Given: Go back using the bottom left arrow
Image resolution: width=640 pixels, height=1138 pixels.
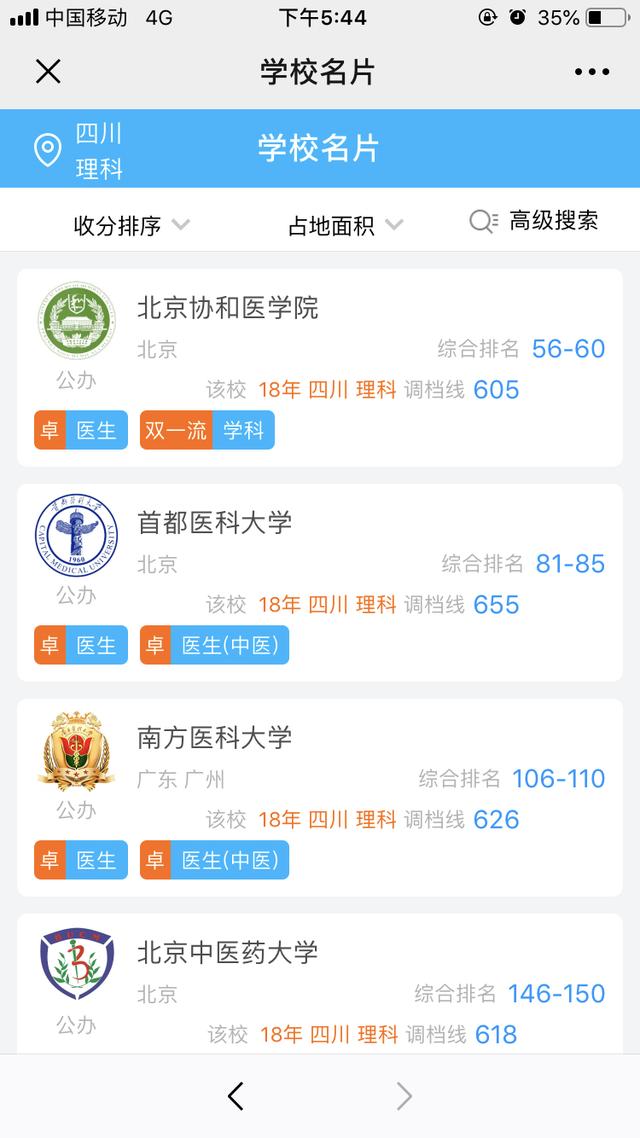Looking at the screenshot, I should tap(236, 1096).
